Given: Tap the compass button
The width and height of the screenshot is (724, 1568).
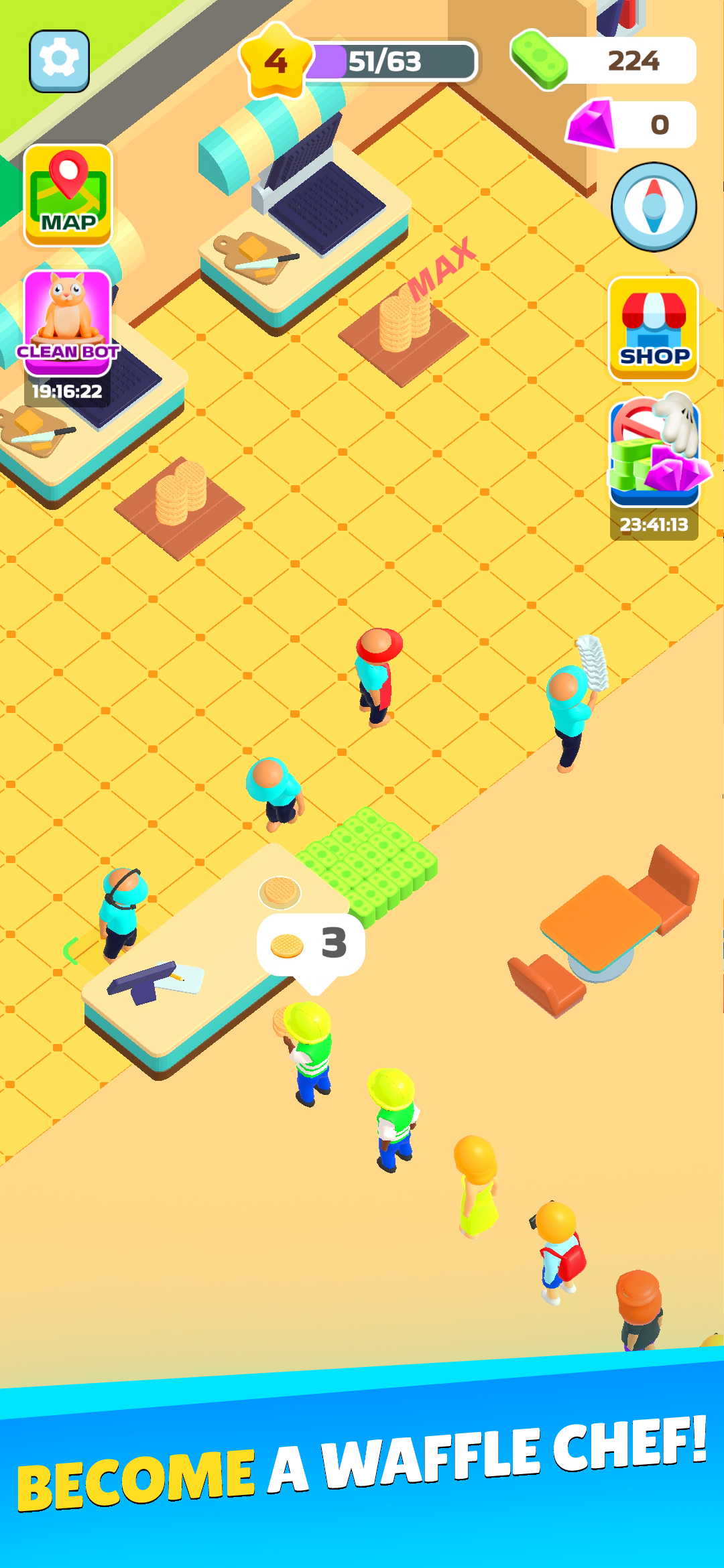Looking at the screenshot, I should point(654,207).
